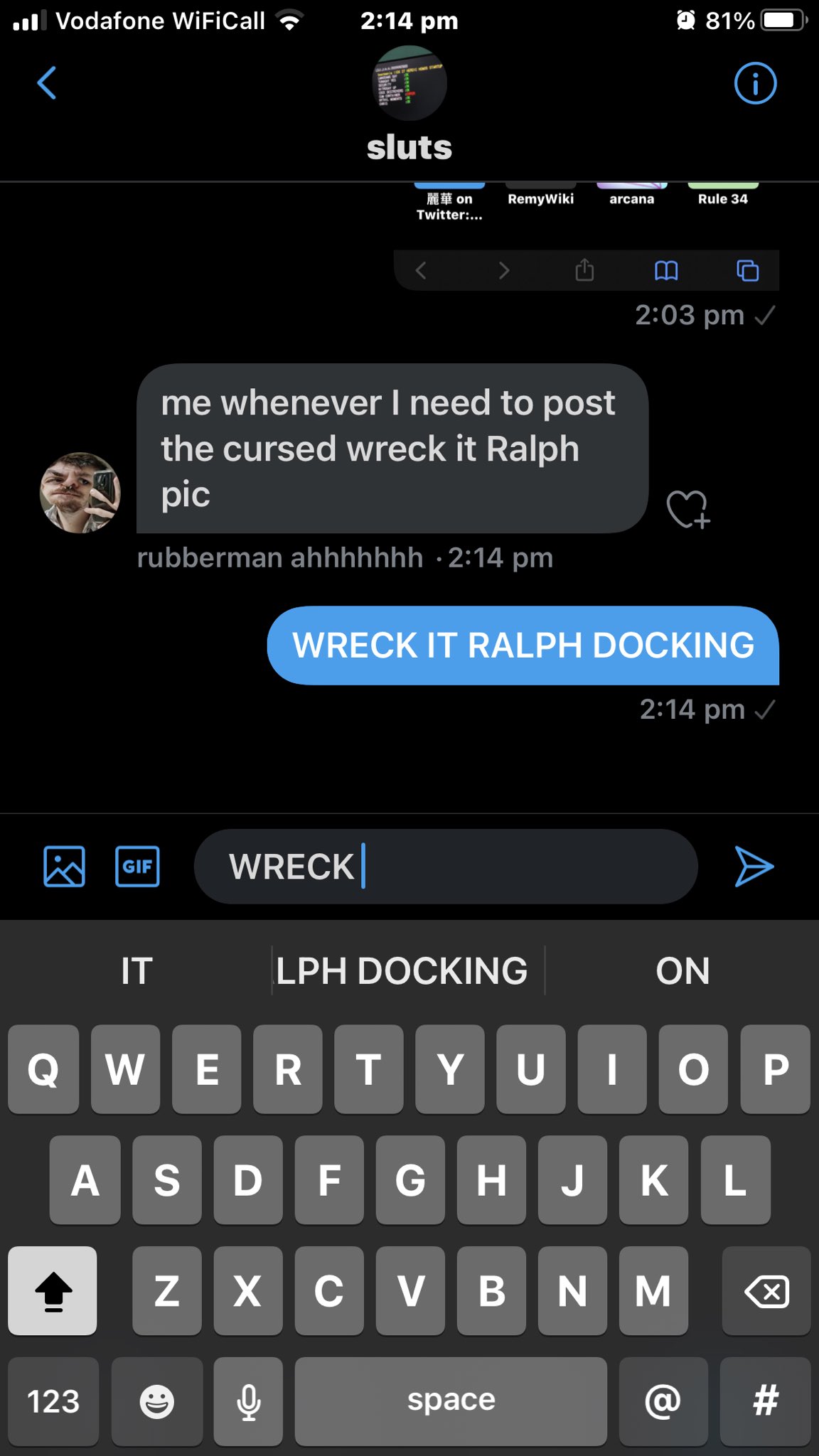
Task: Pick the "ON" keyboard suggestion
Action: (682, 971)
